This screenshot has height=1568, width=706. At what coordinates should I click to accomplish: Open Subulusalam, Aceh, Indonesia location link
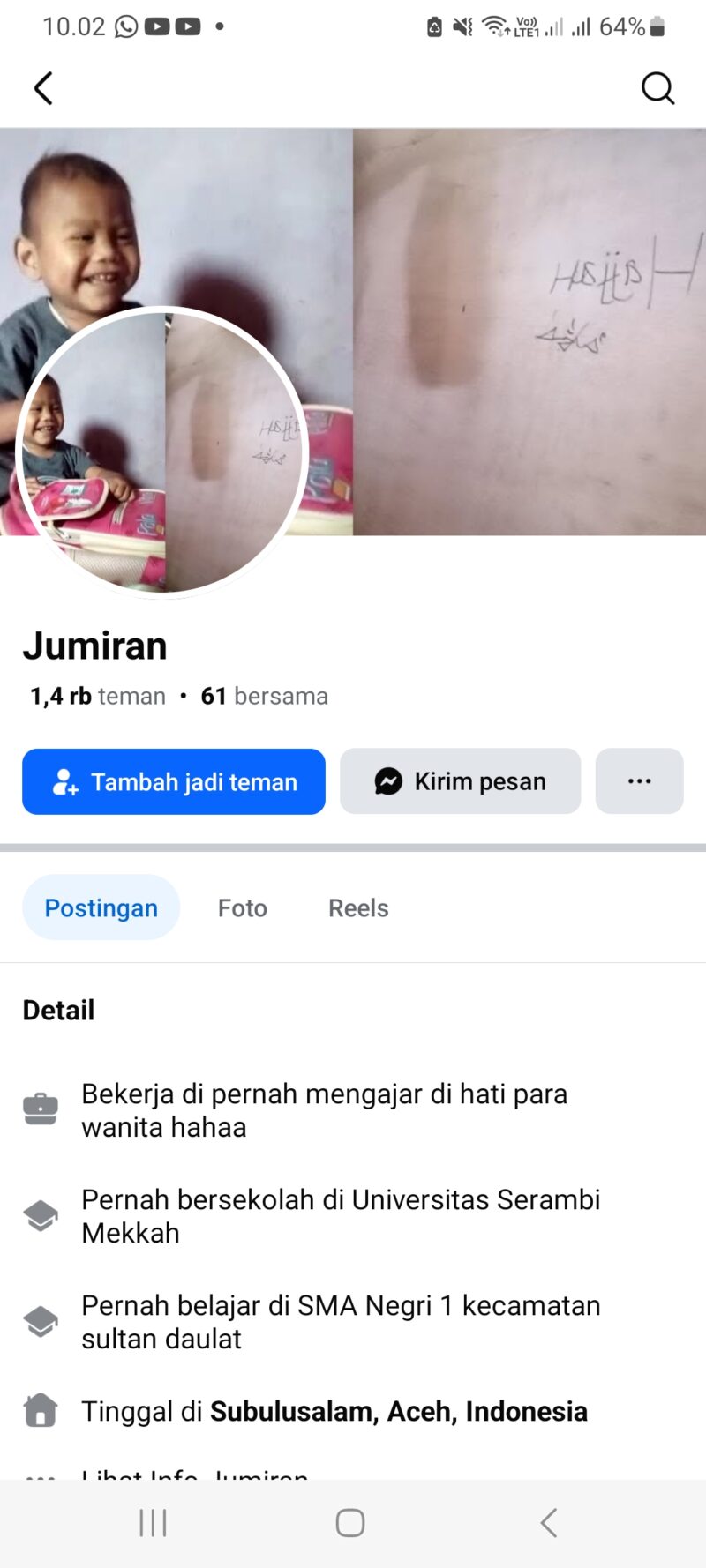[x=398, y=1411]
